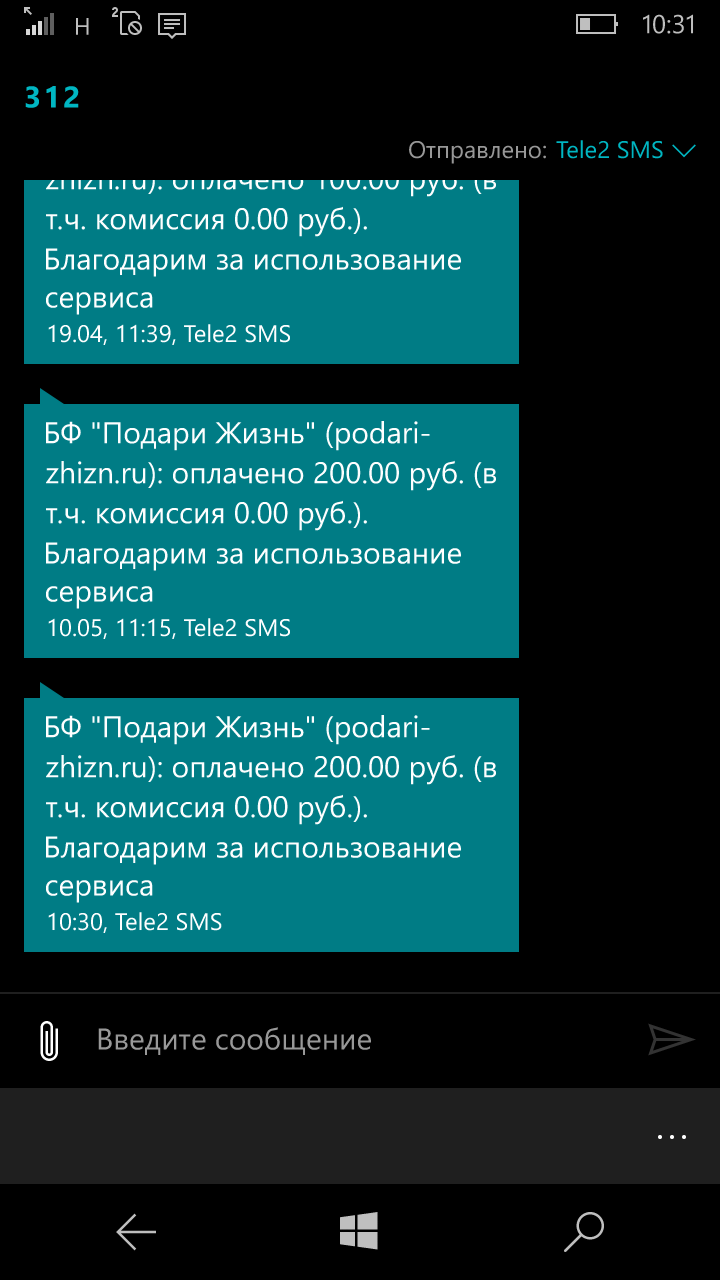Image resolution: width=720 pixels, height=1280 pixels.
Task: Tap the Windows home button
Action: 359,1231
